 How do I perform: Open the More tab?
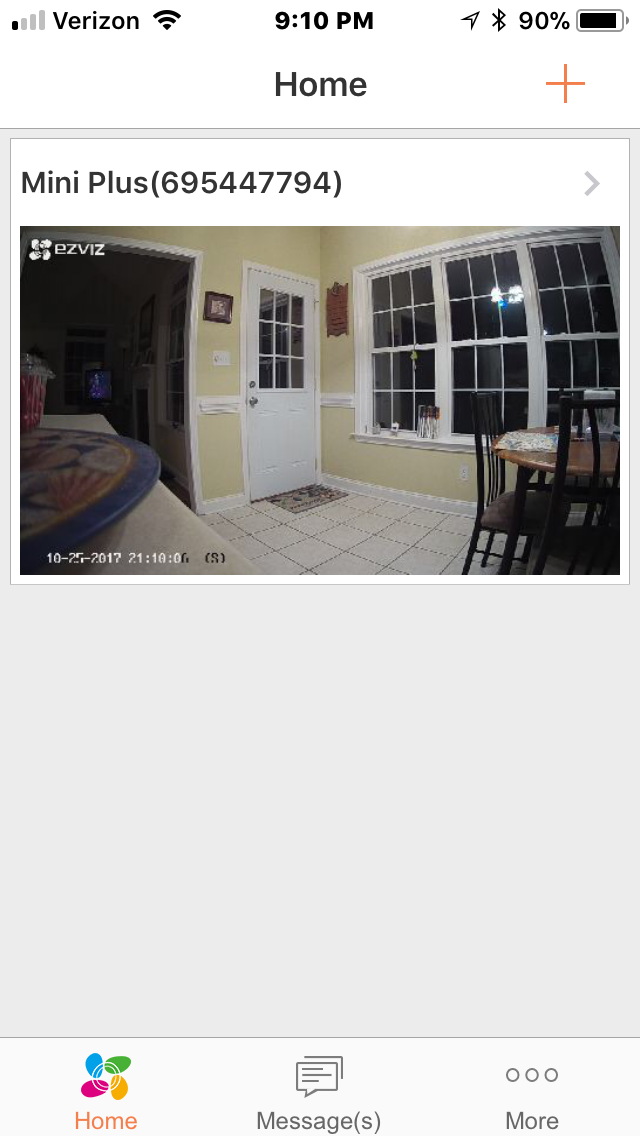coord(532,1093)
